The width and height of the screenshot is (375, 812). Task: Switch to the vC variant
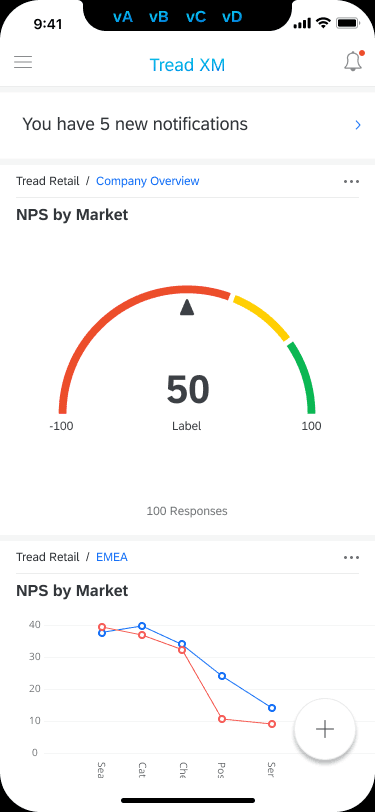[x=196, y=17]
